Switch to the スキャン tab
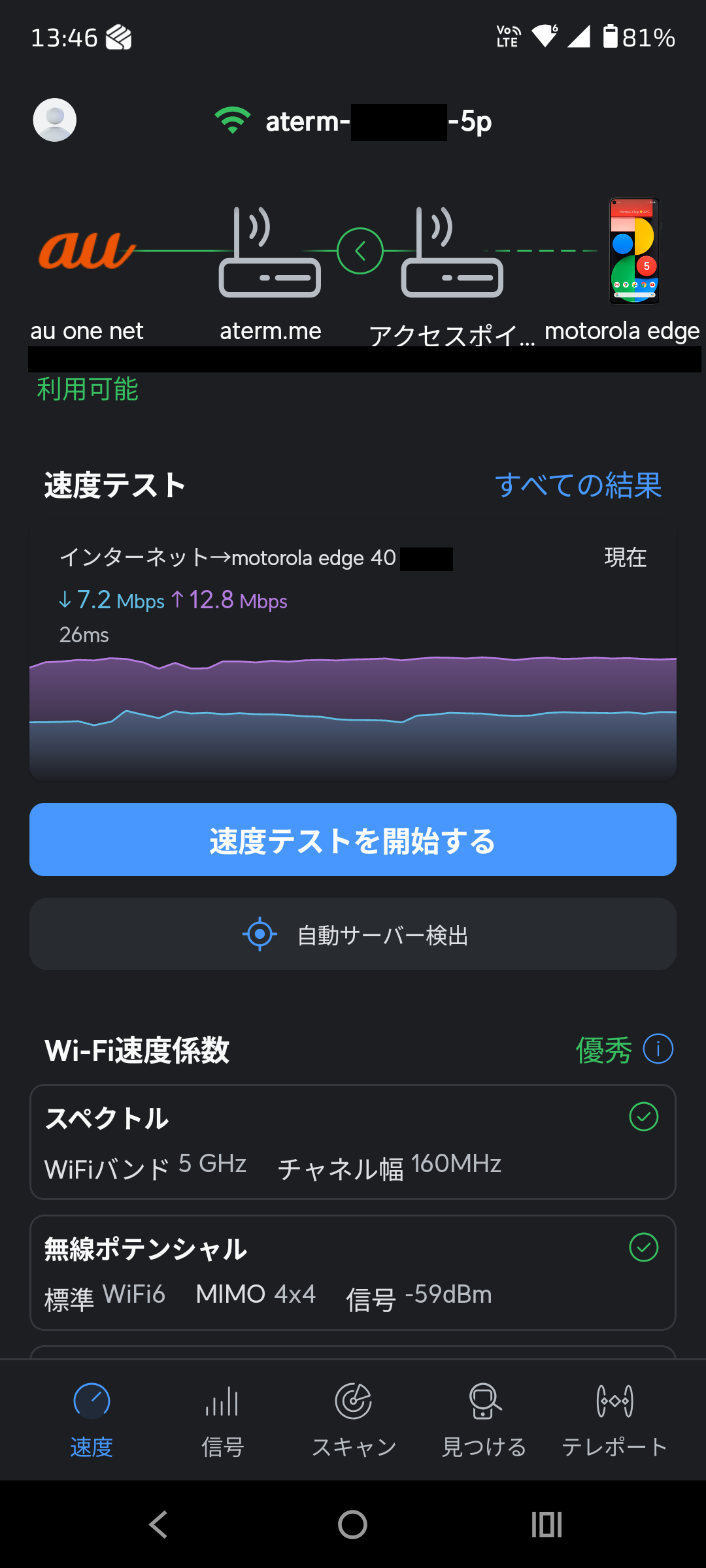 point(353,1418)
